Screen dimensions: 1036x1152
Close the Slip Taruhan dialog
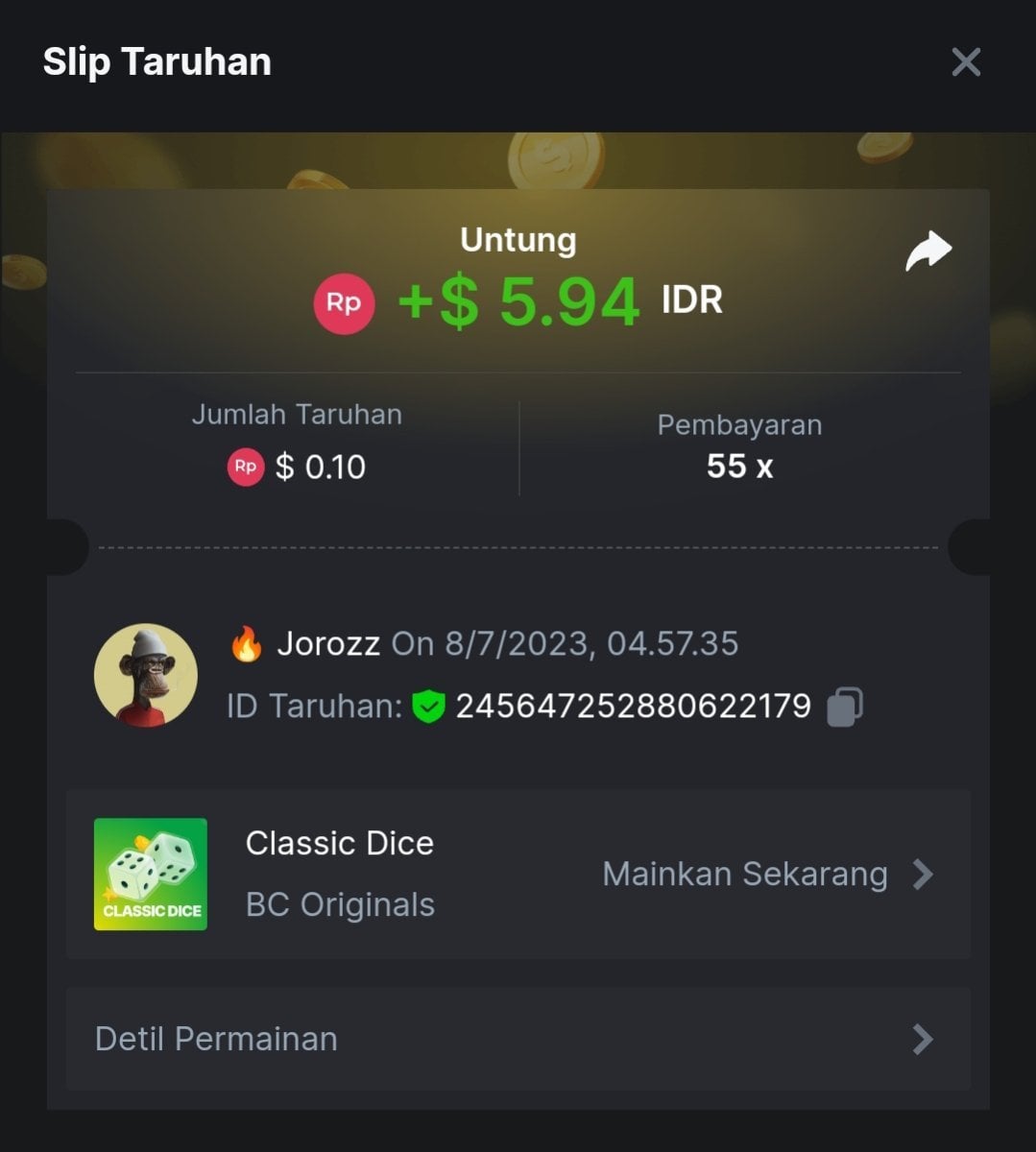965,62
